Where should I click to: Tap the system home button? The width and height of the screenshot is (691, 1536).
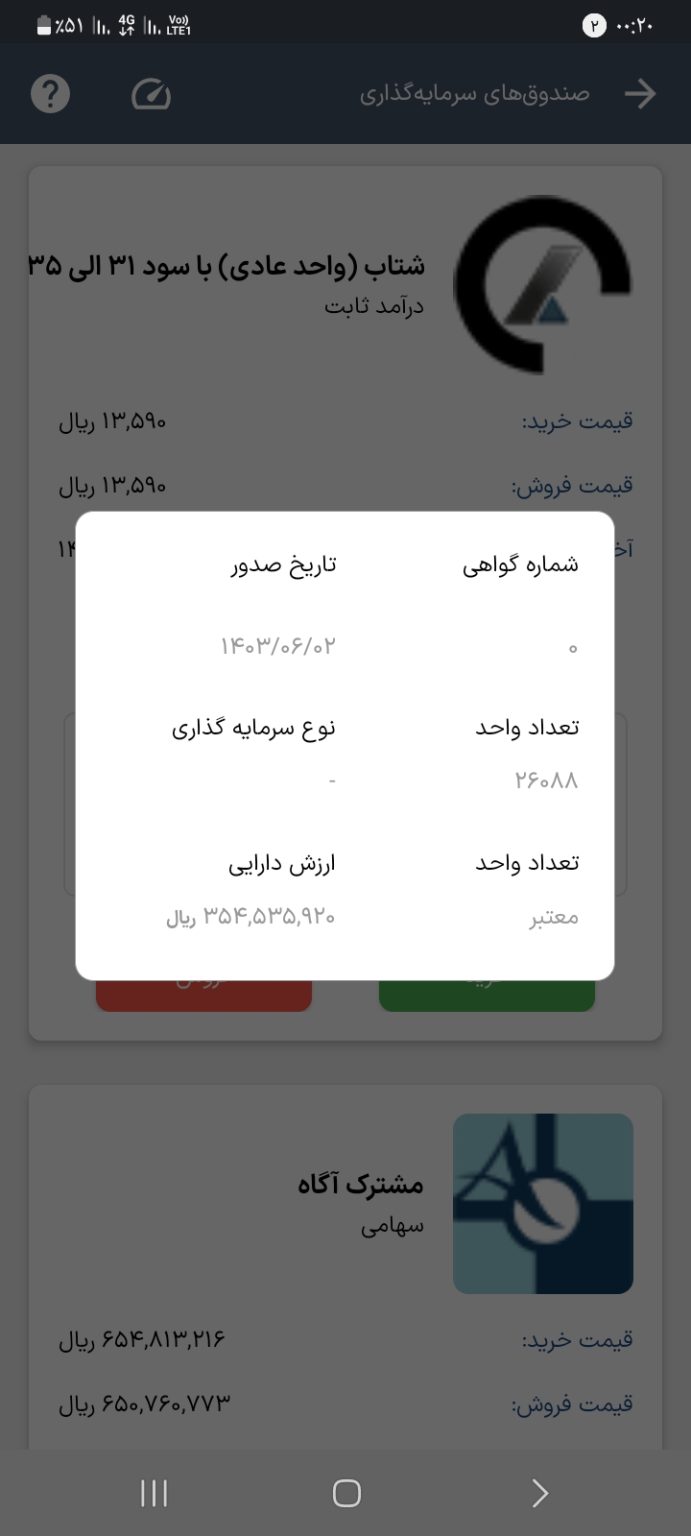346,1493
